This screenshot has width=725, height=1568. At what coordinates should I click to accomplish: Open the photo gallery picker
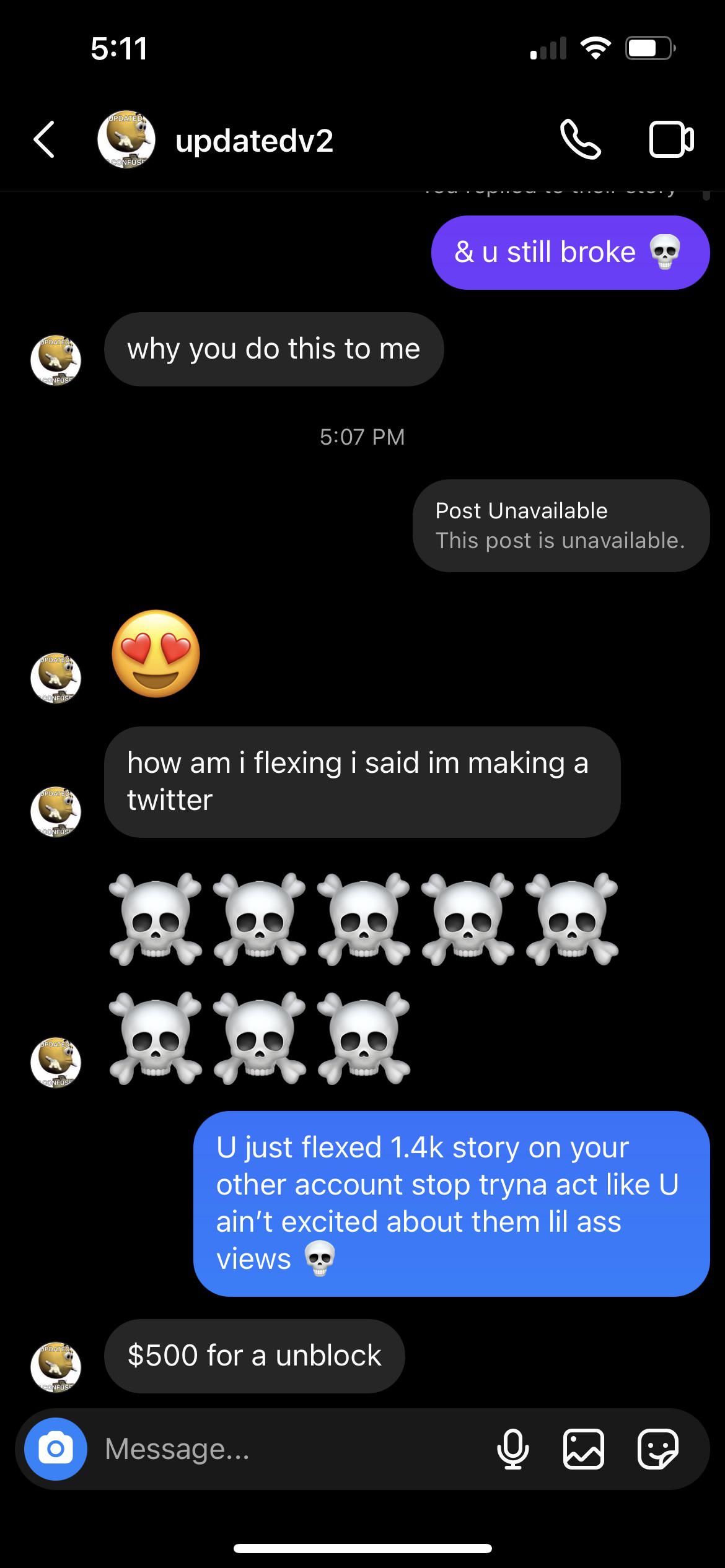tap(583, 1448)
